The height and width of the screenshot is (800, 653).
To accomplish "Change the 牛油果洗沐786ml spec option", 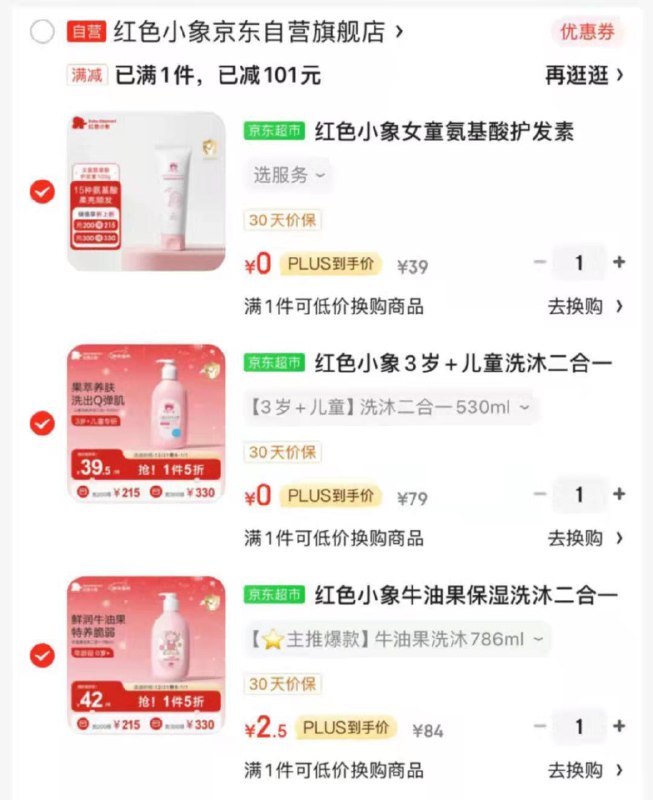I will point(398,639).
